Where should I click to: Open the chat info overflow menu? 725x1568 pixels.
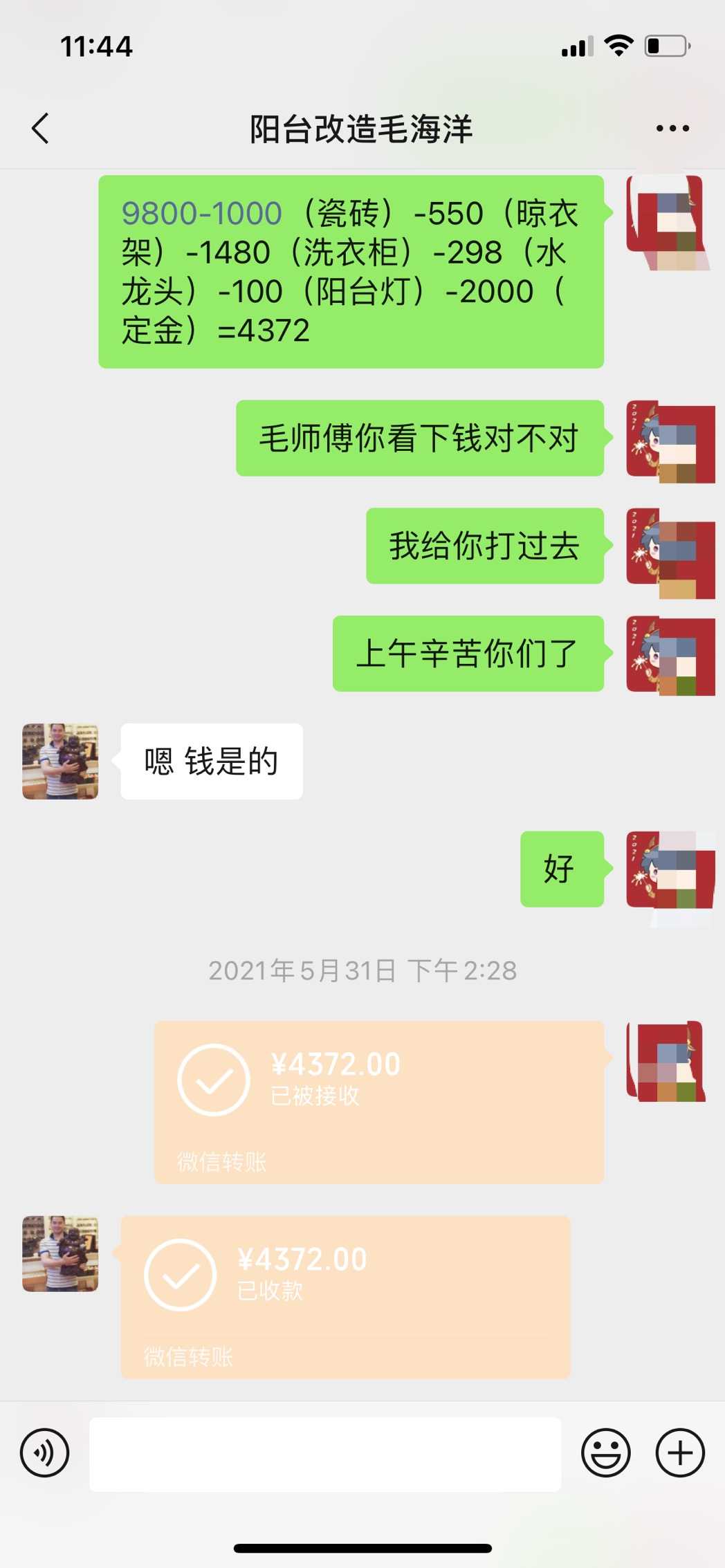coord(672,129)
